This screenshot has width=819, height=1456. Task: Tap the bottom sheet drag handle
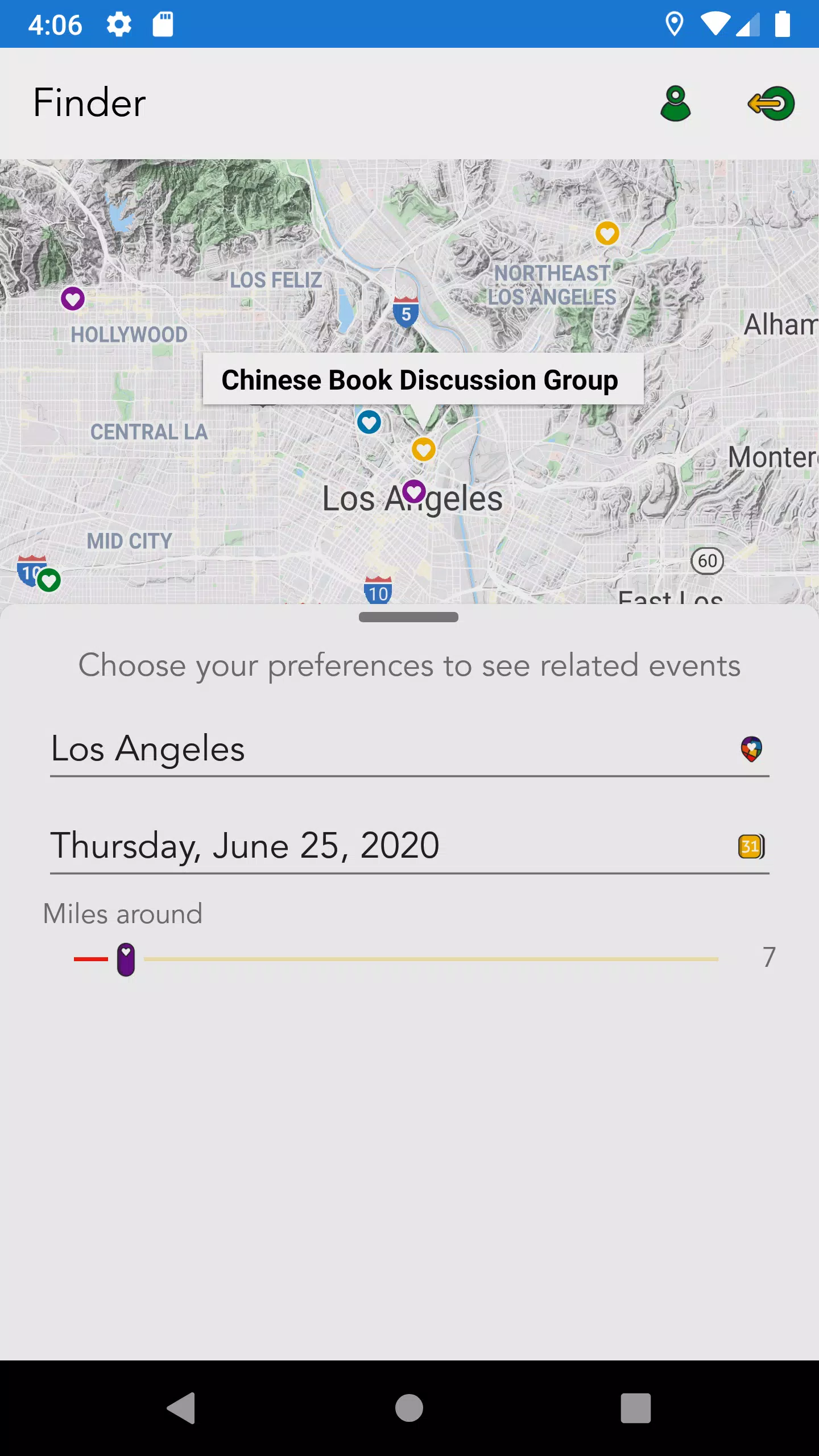pos(408,617)
